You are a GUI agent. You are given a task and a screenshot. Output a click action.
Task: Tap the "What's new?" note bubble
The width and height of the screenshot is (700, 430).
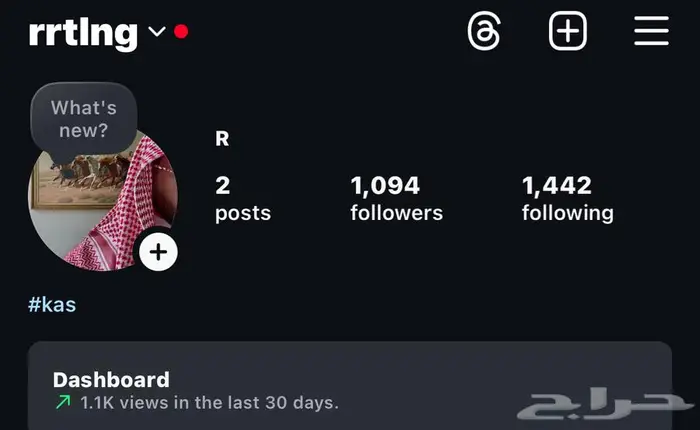point(84,119)
